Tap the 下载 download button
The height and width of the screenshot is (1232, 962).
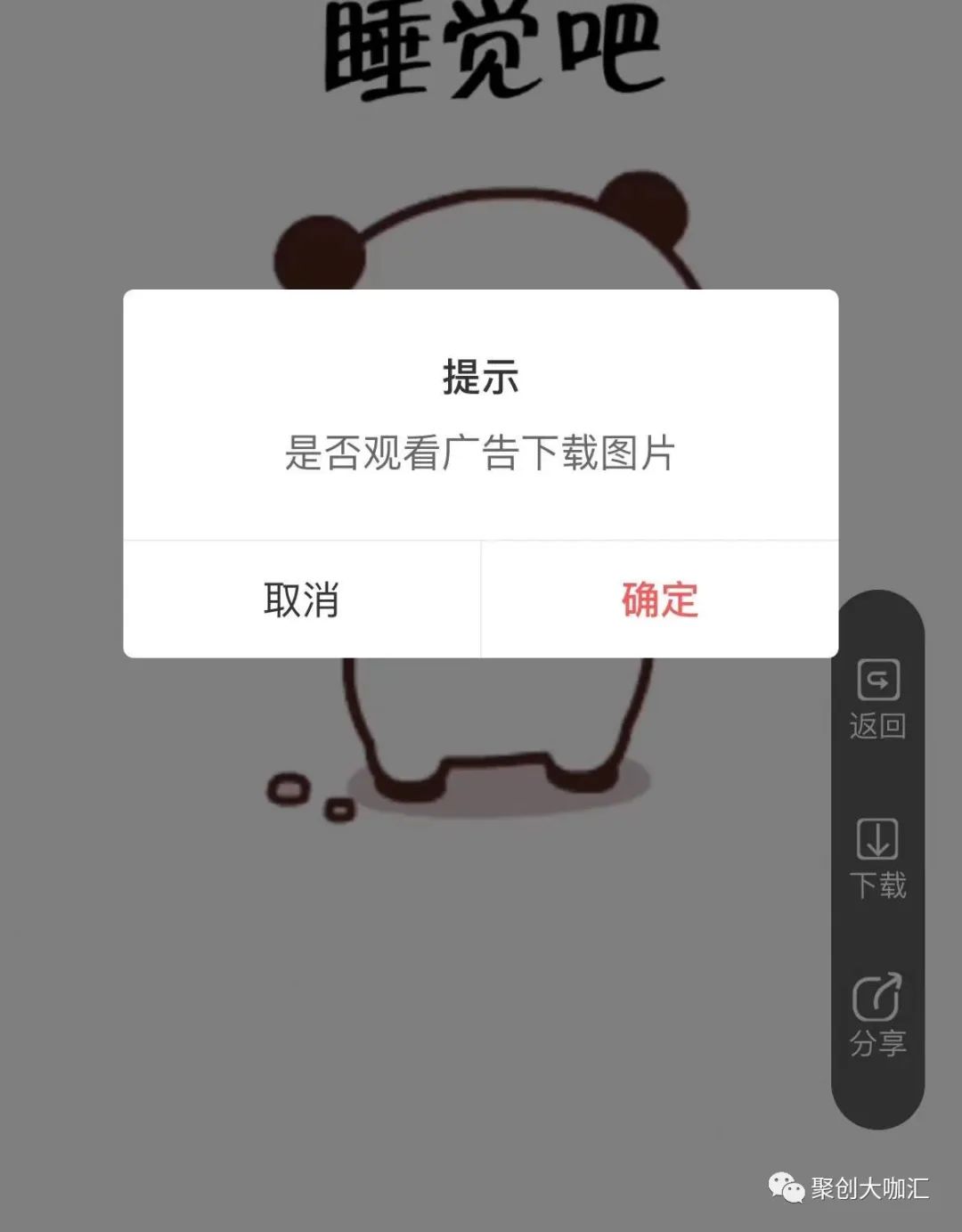tap(877, 859)
